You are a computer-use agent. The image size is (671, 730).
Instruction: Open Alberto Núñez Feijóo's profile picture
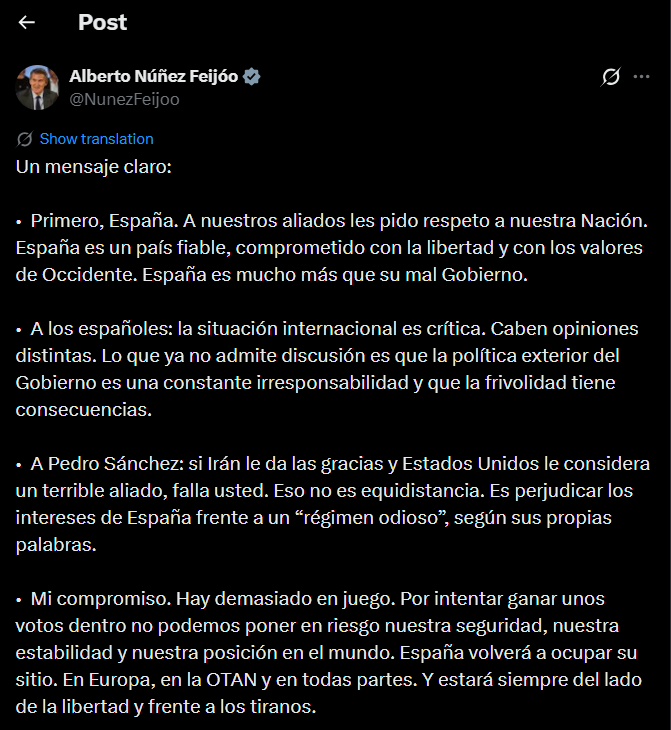37,87
